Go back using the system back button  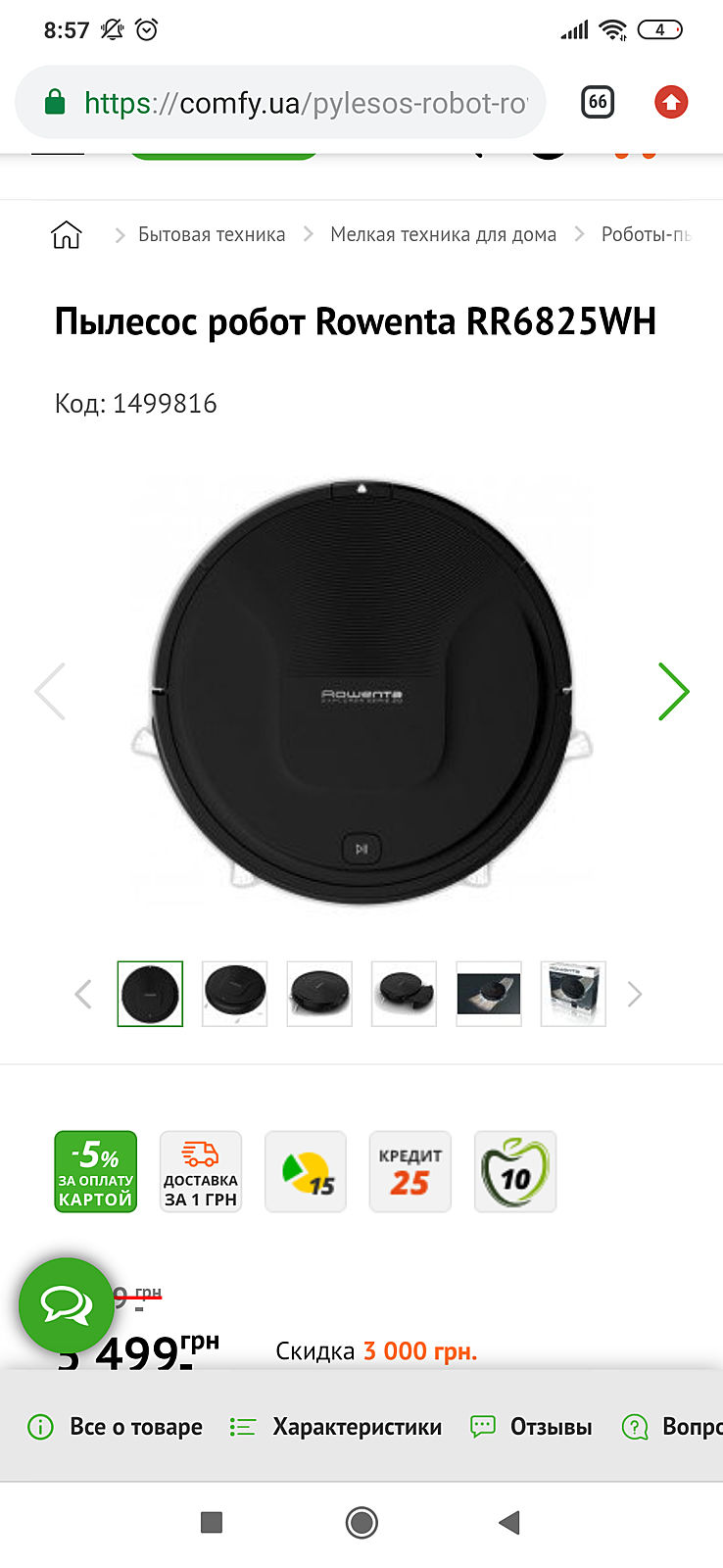click(x=509, y=1522)
